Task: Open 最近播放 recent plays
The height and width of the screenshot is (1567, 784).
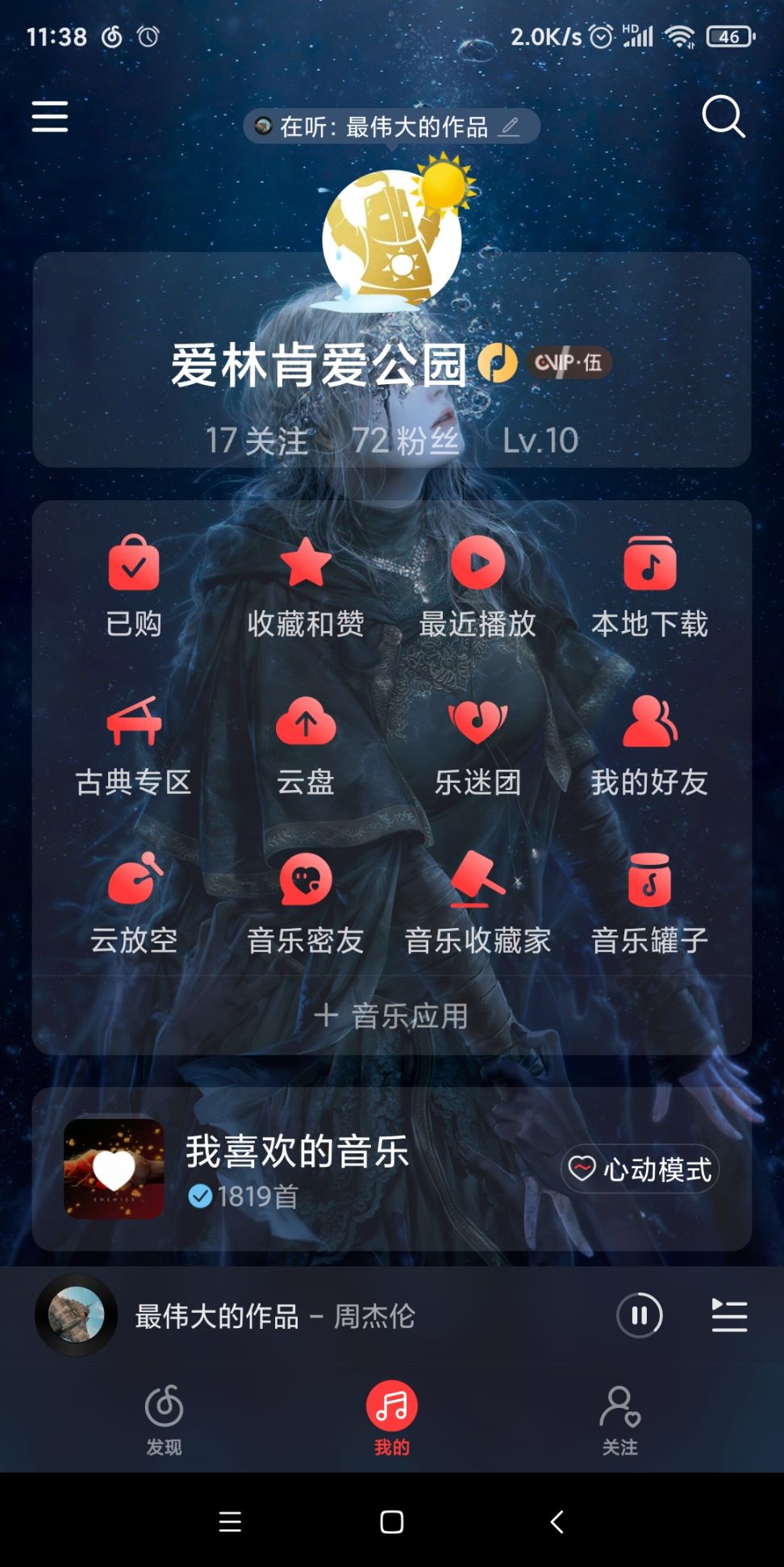Action: tap(477, 586)
